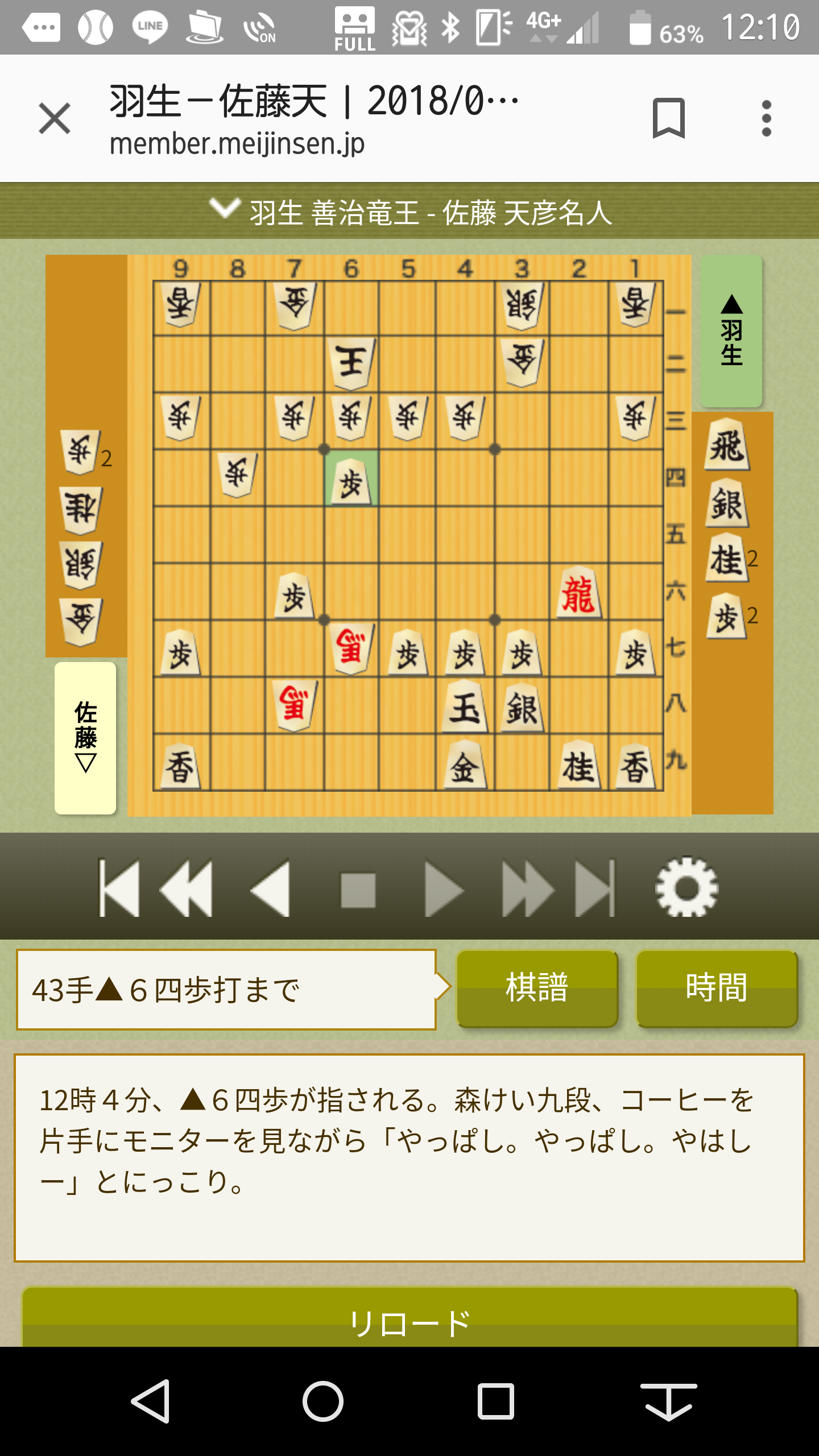The width and height of the screenshot is (819, 1456).
Task: Jump to the latest move
Action: (x=596, y=888)
